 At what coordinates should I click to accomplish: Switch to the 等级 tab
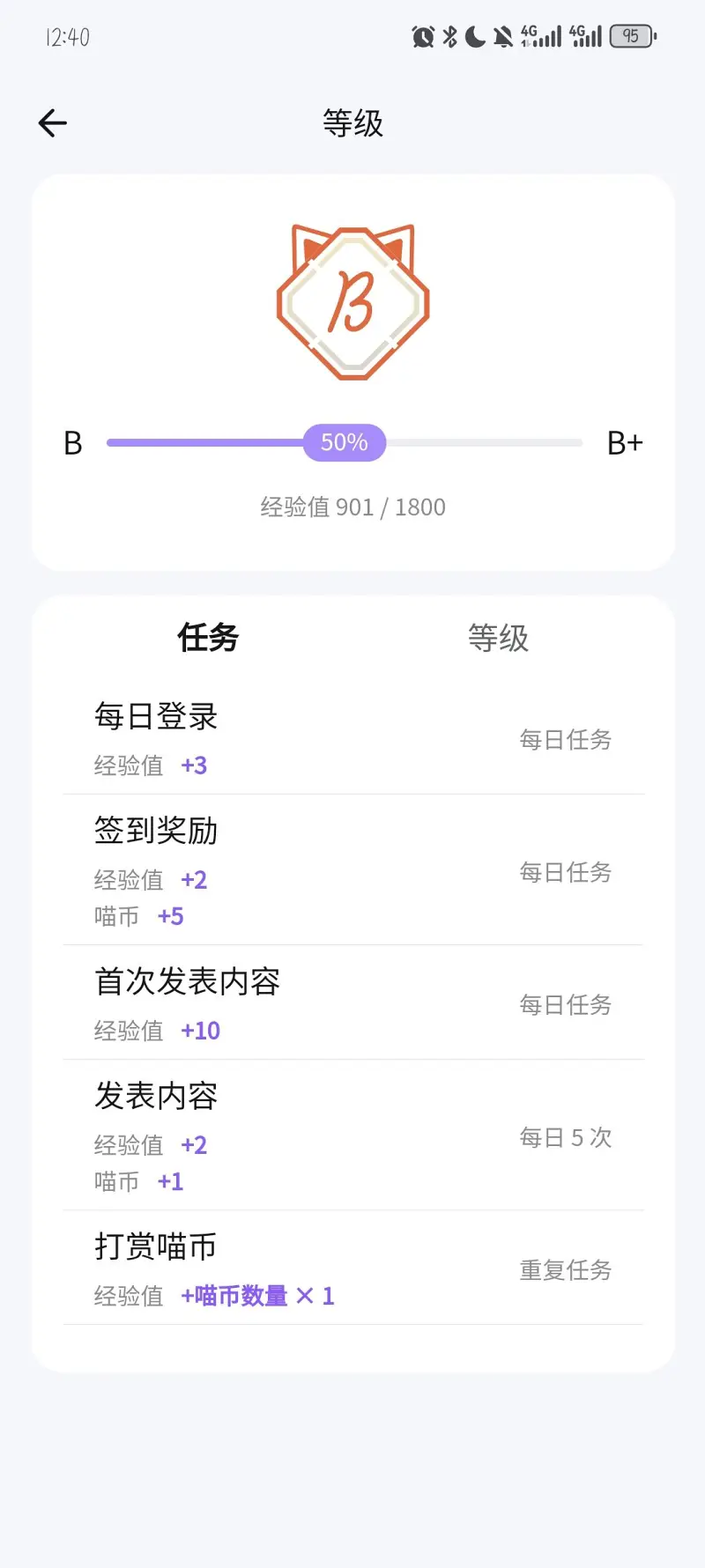498,638
